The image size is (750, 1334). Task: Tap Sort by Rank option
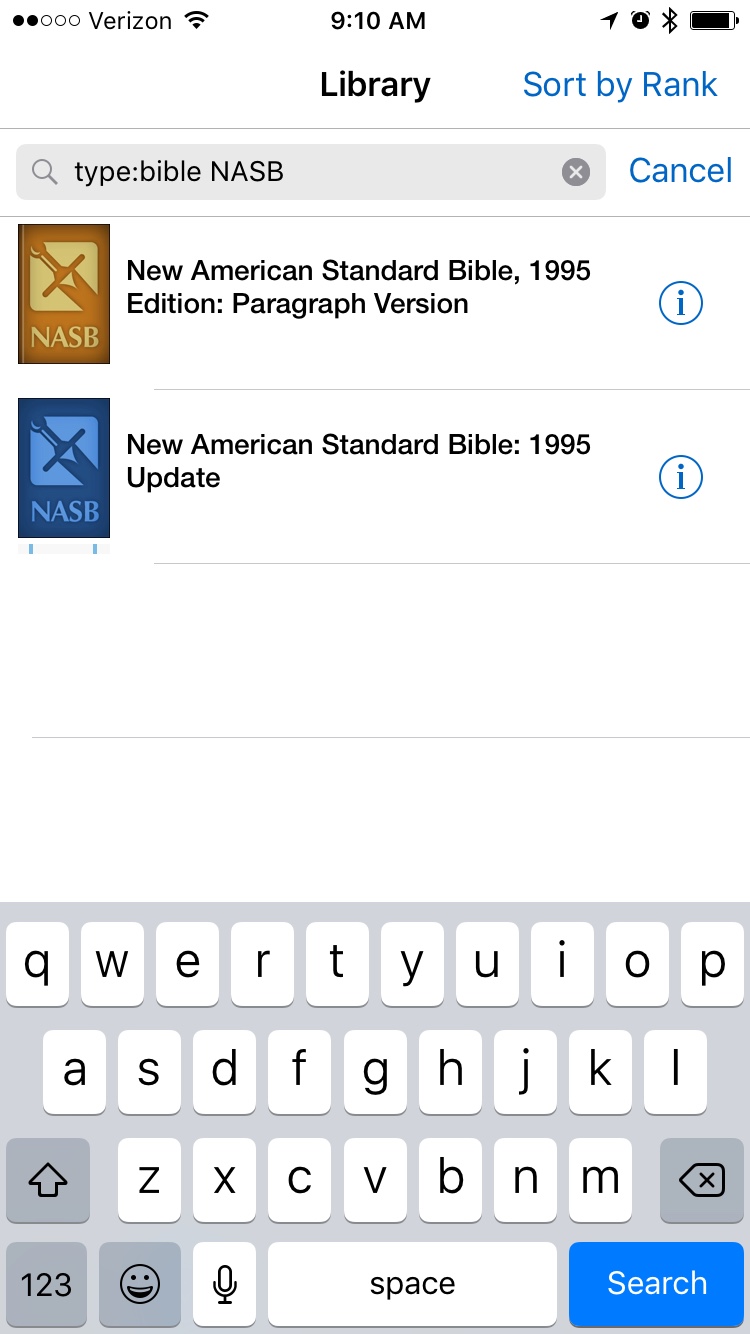pyautogui.click(x=619, y=85)
